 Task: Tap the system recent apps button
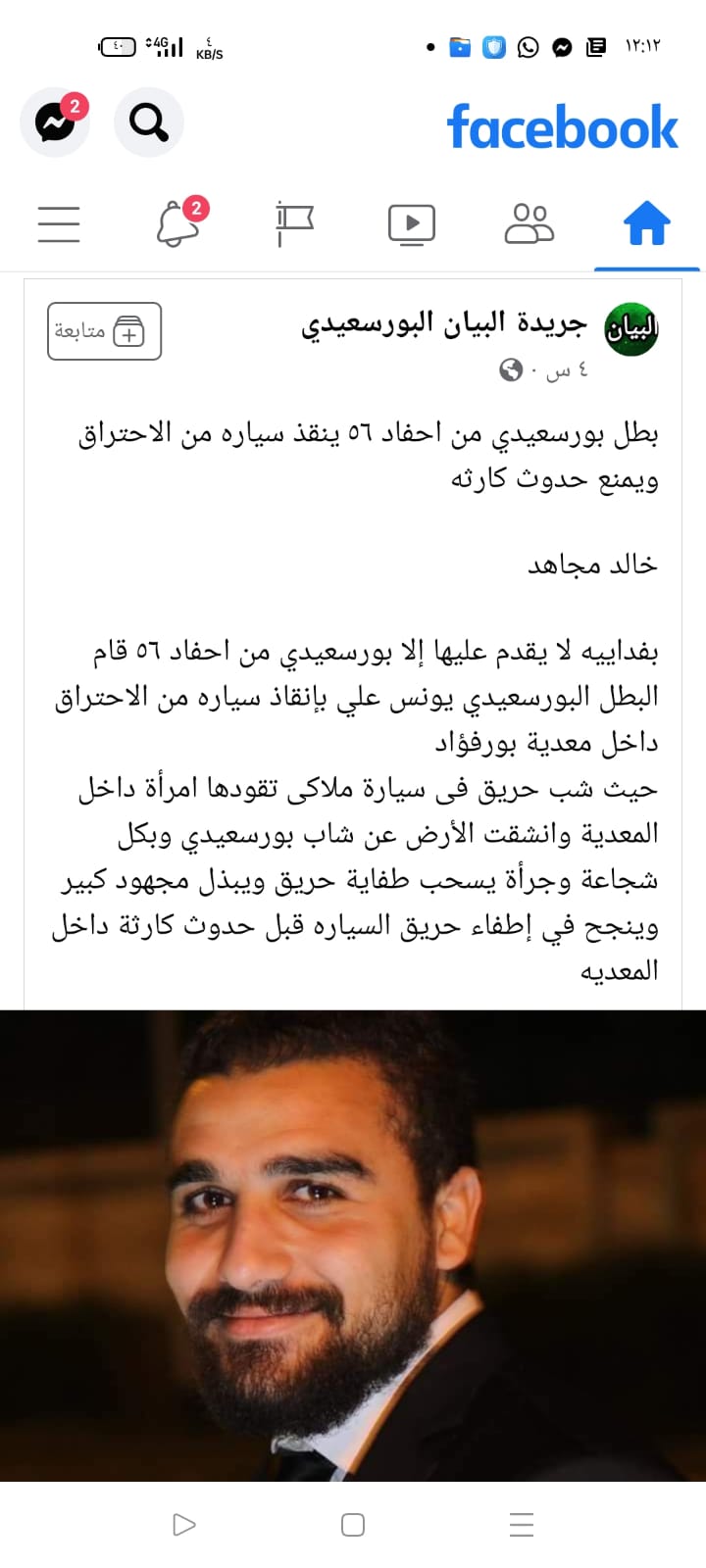(x=522, y=1525)
